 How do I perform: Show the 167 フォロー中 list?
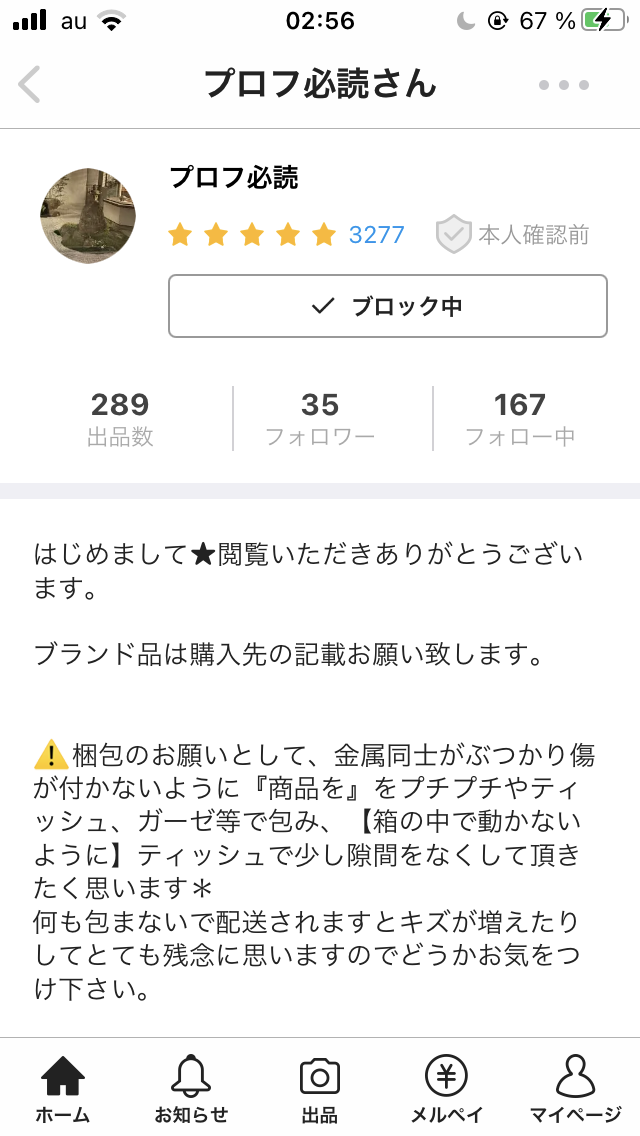pyautogui.click(x=520, y=419)
